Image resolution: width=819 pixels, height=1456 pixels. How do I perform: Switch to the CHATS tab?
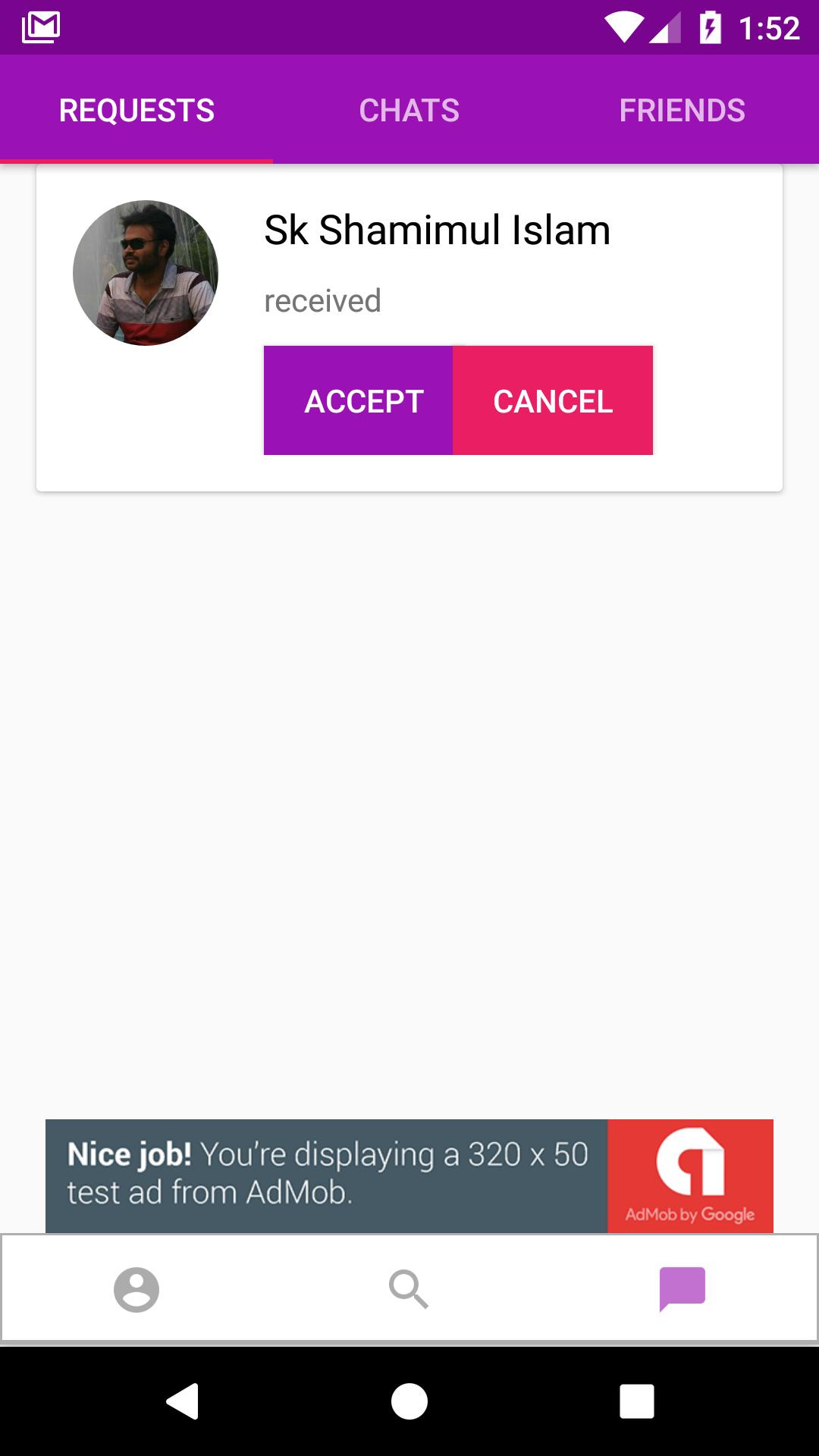coord(409,109)
